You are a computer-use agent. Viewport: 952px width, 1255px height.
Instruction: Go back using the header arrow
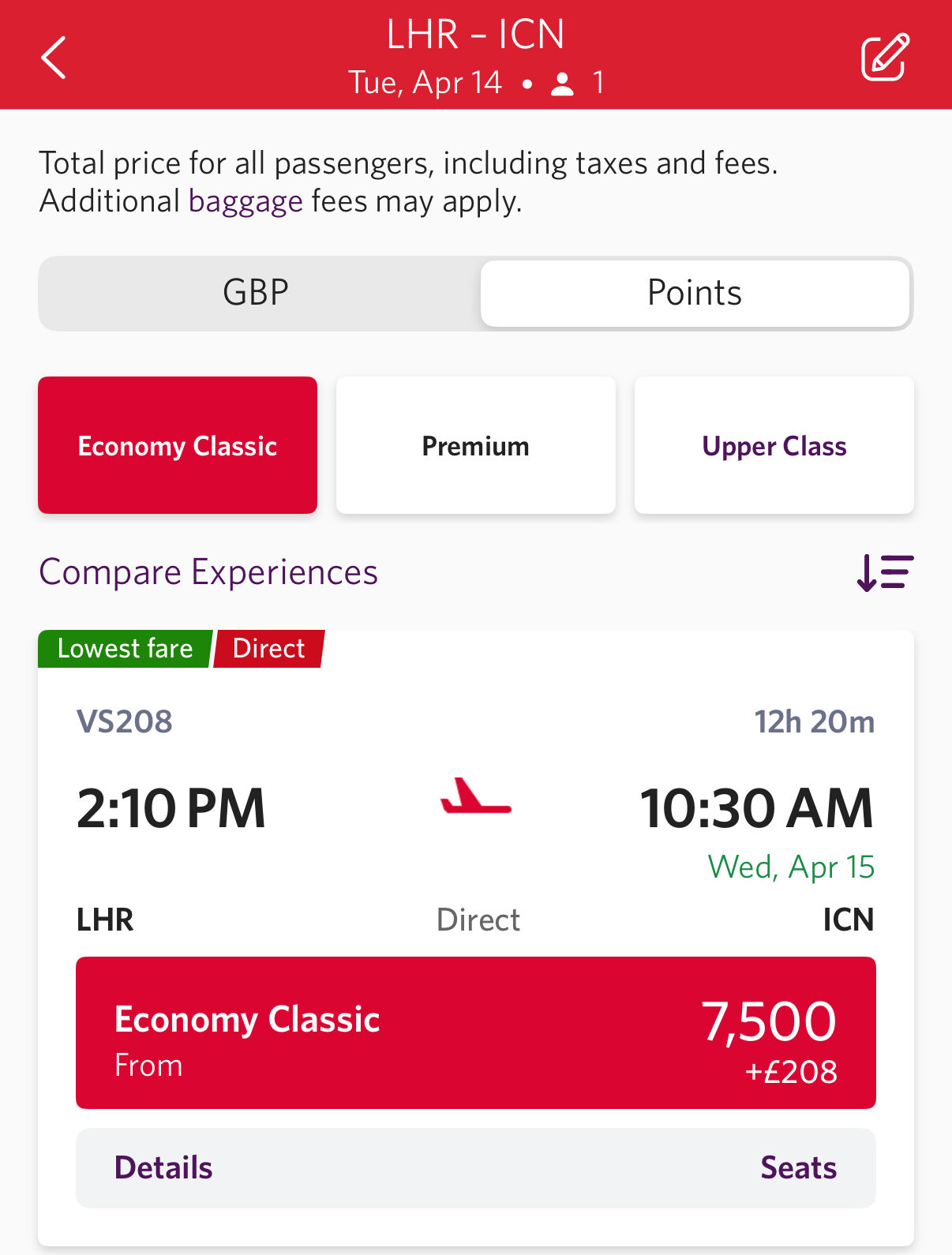pyautogui.click(x=54, y=58)
